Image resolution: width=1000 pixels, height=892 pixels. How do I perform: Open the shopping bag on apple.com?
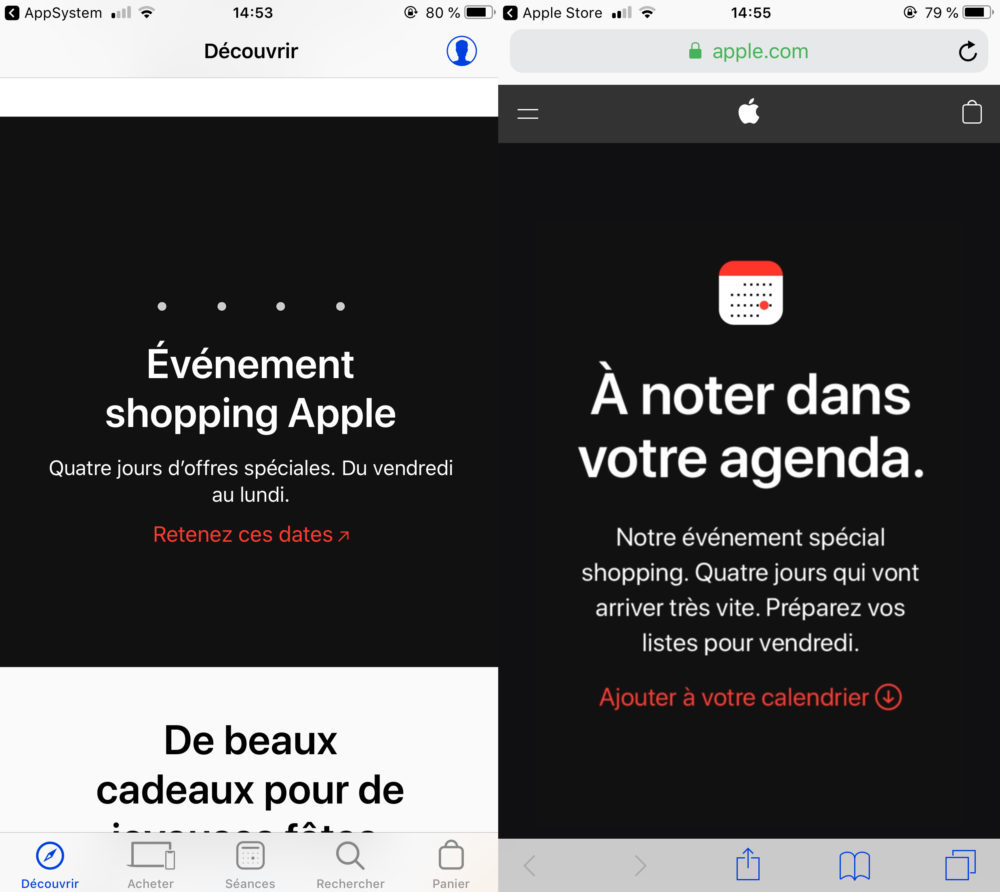tap(971, 113)
